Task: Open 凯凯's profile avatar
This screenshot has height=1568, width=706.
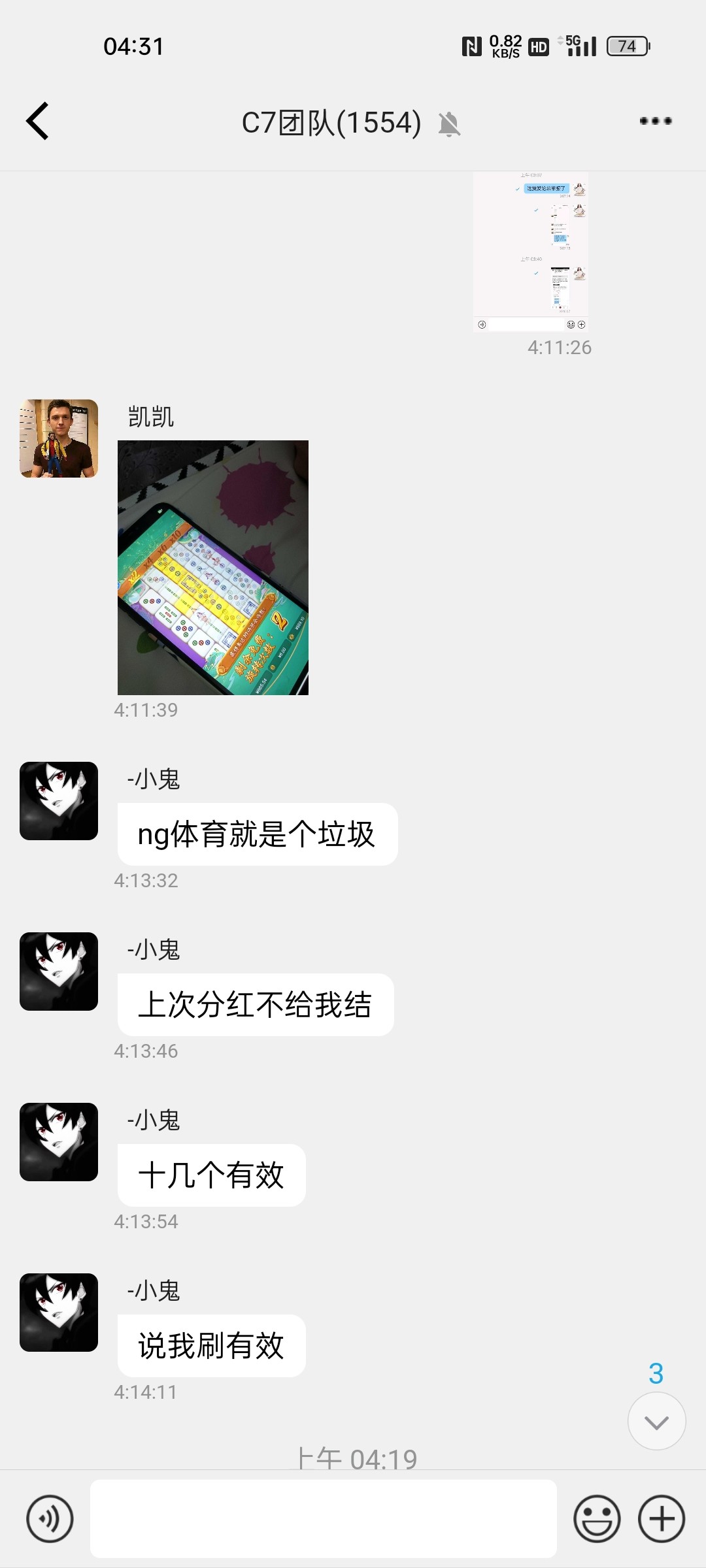Action: click(x=58, y=438)
